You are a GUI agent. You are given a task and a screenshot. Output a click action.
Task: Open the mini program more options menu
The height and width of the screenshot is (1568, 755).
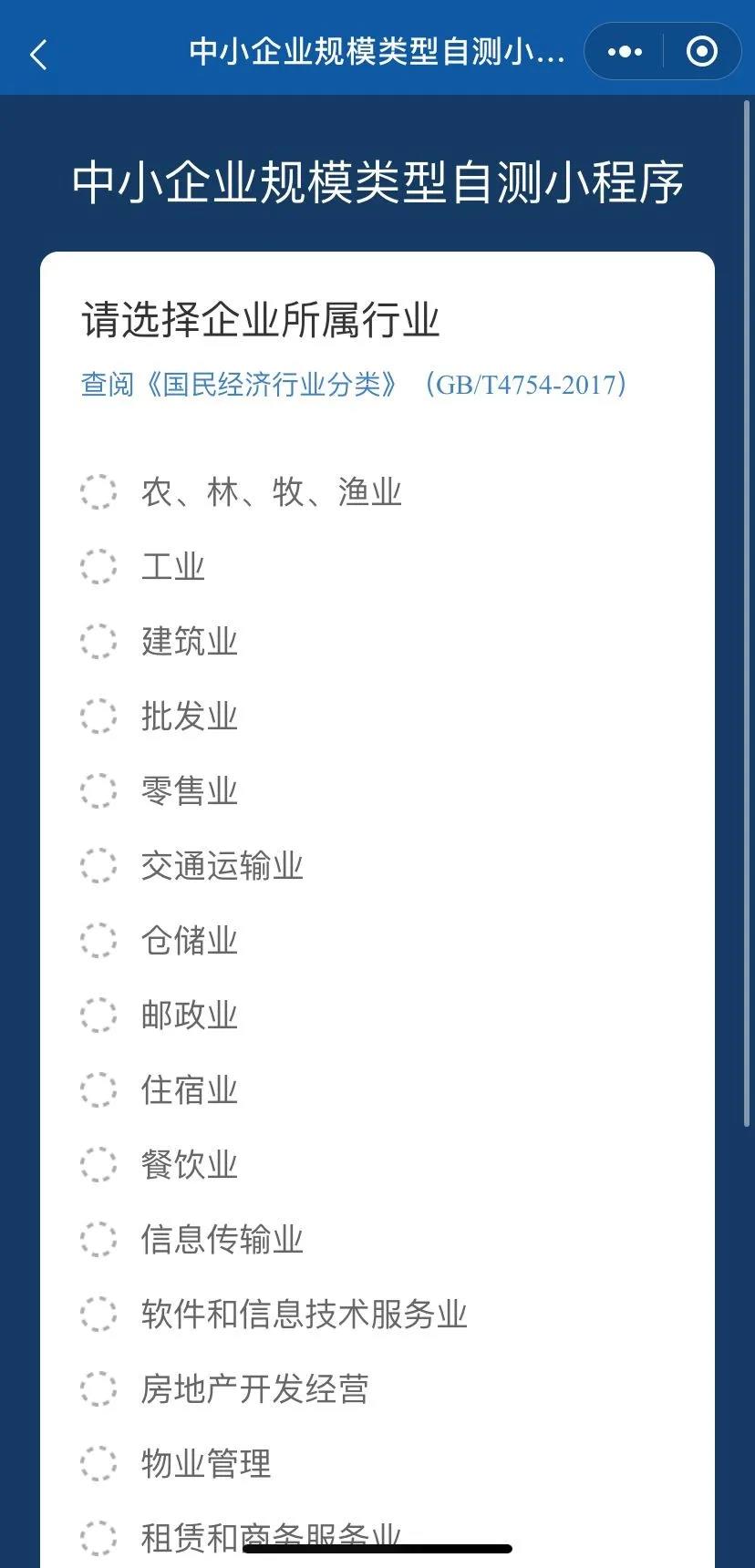[x=625, y=52]
